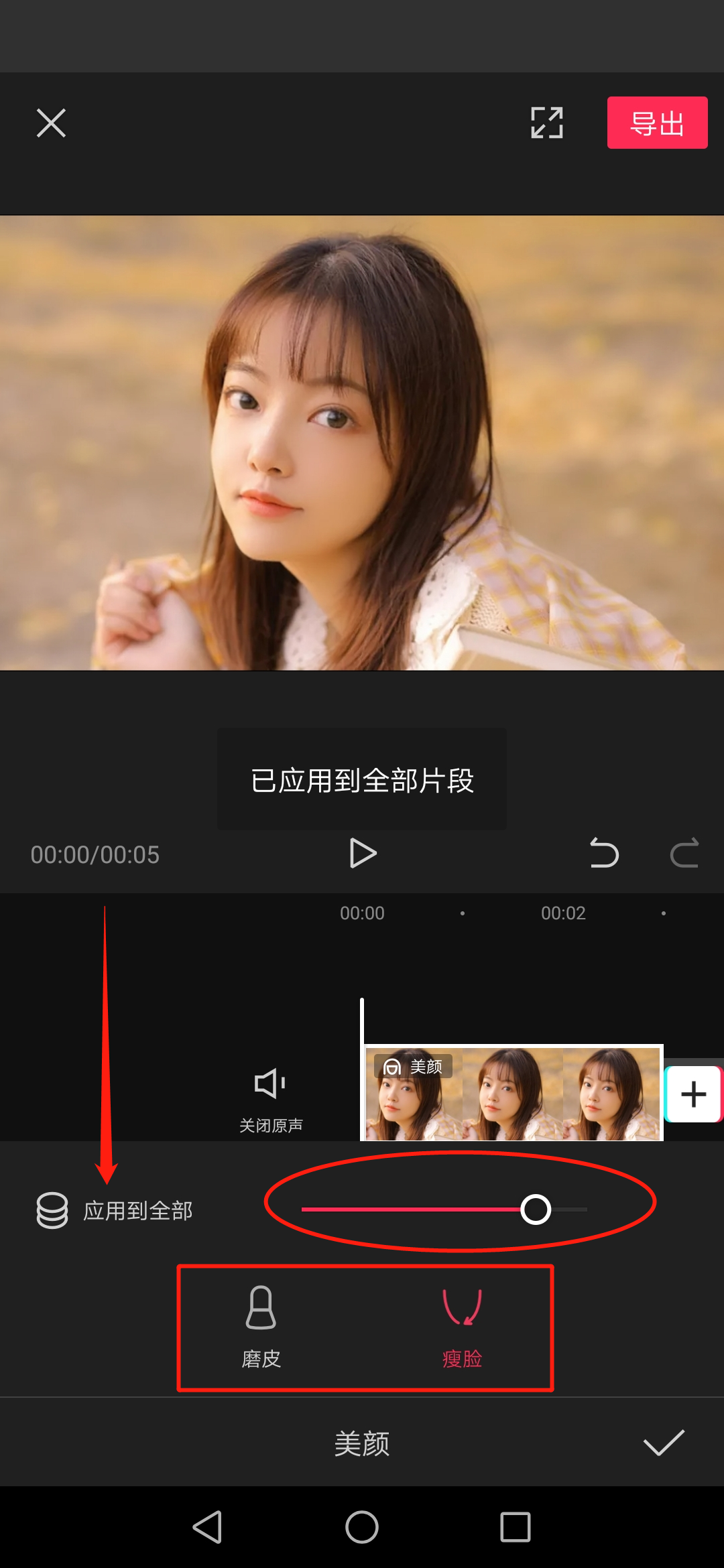The image size is (724, 1568).
Task: Tap the 导出 export button
Action: coord(657,123)
